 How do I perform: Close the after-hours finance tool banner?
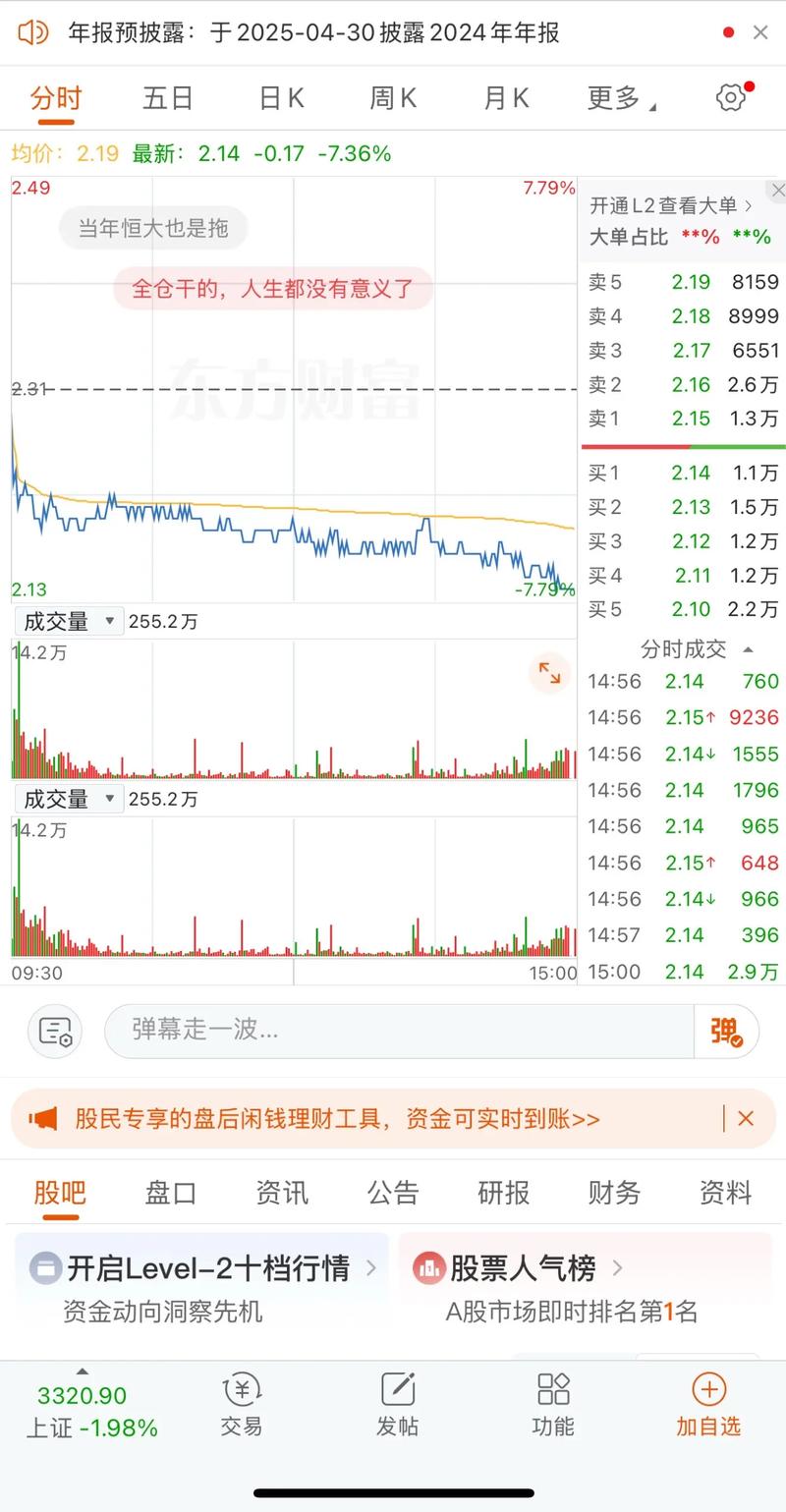745,1118
